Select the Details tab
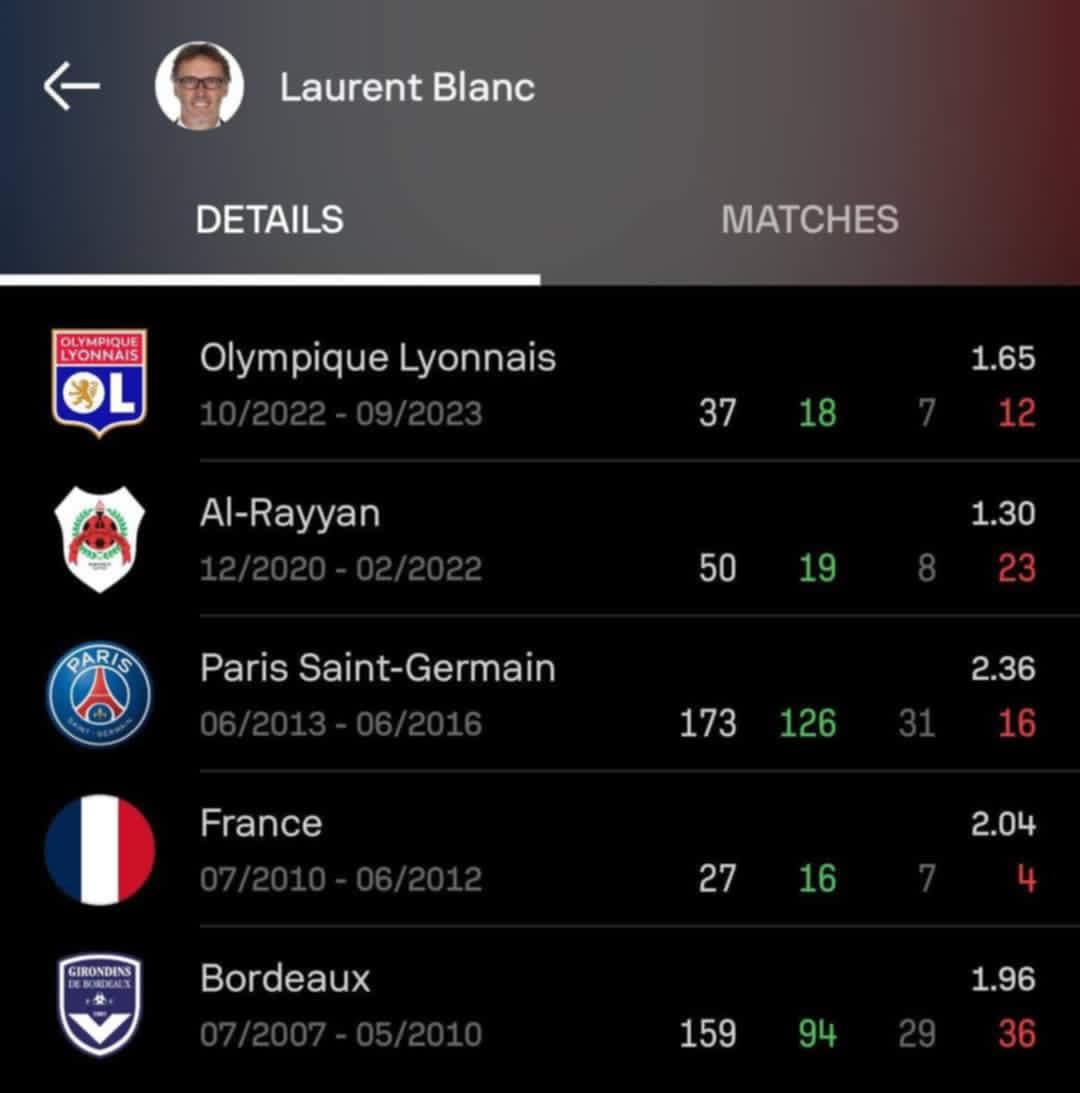This screenshot has height=1093, width=1080. (269, 220)
